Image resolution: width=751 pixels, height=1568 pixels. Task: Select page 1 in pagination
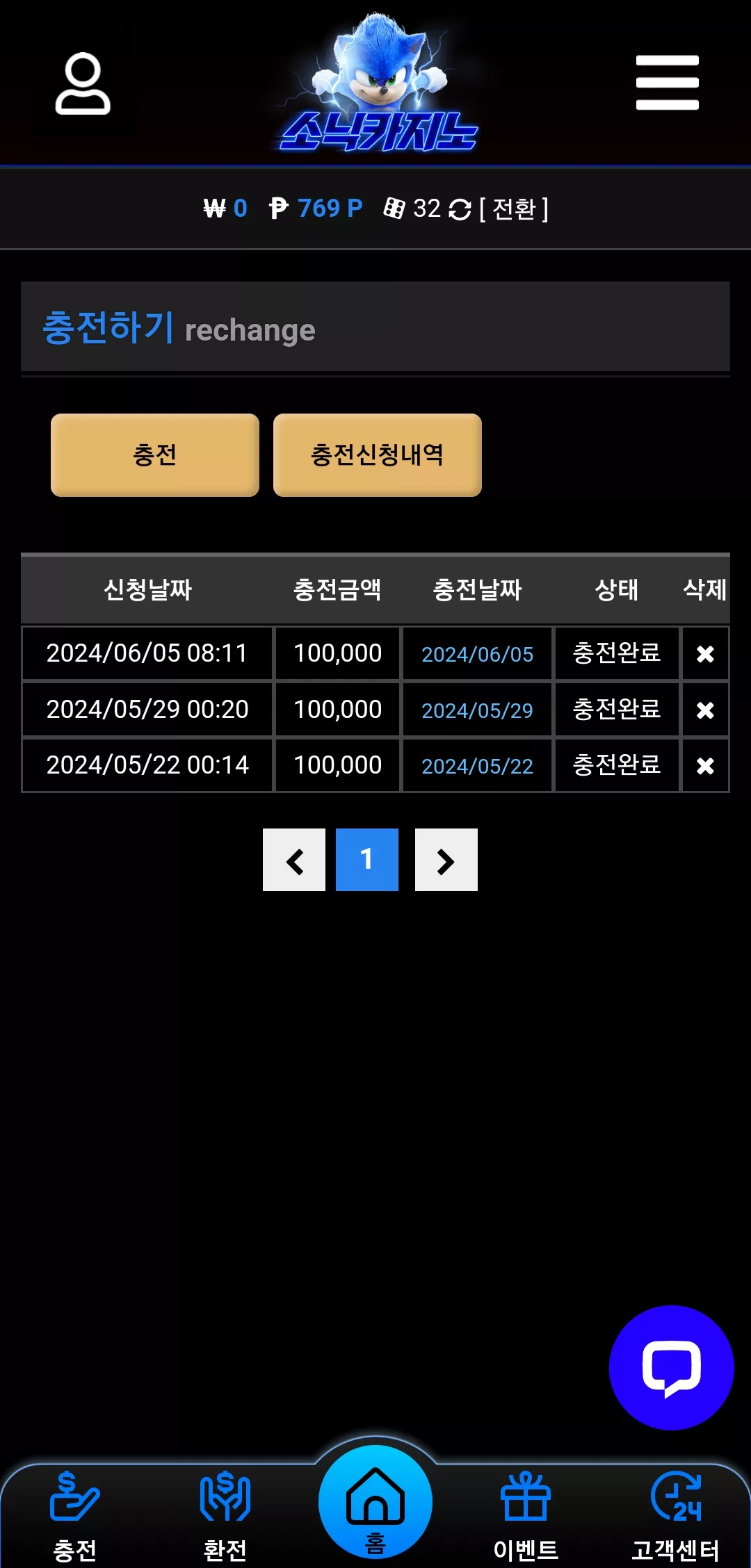pyautogui.click(x=367, y=860)
